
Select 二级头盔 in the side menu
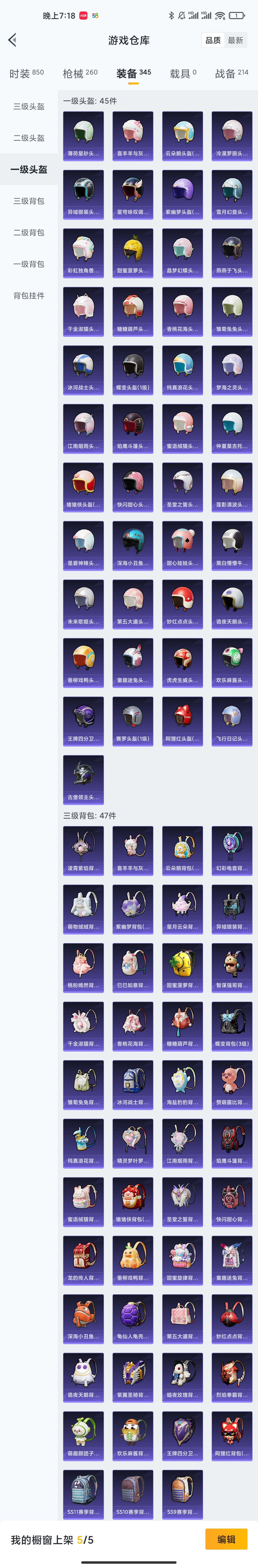tap(29, 138)
